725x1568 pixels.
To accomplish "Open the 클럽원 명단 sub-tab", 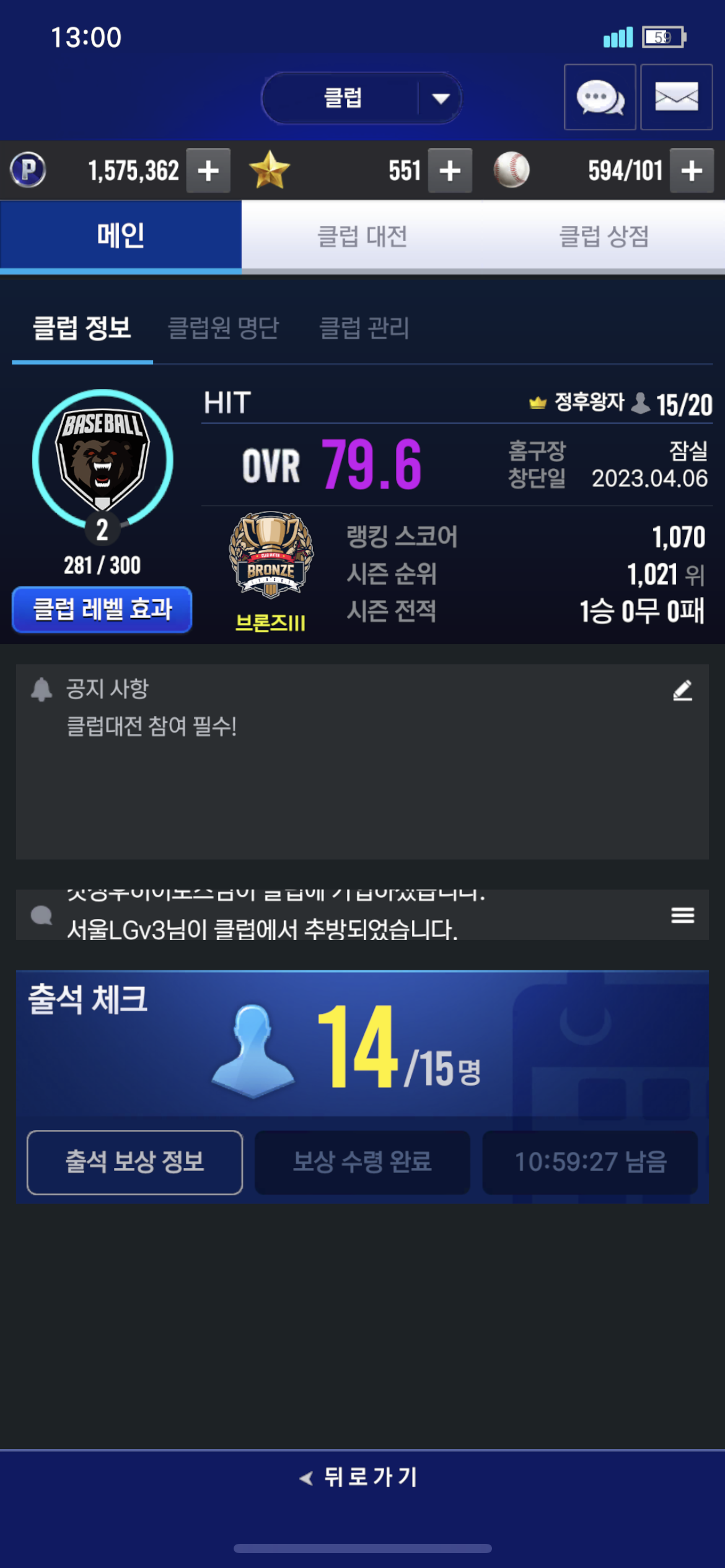I will tap(224, 328).
